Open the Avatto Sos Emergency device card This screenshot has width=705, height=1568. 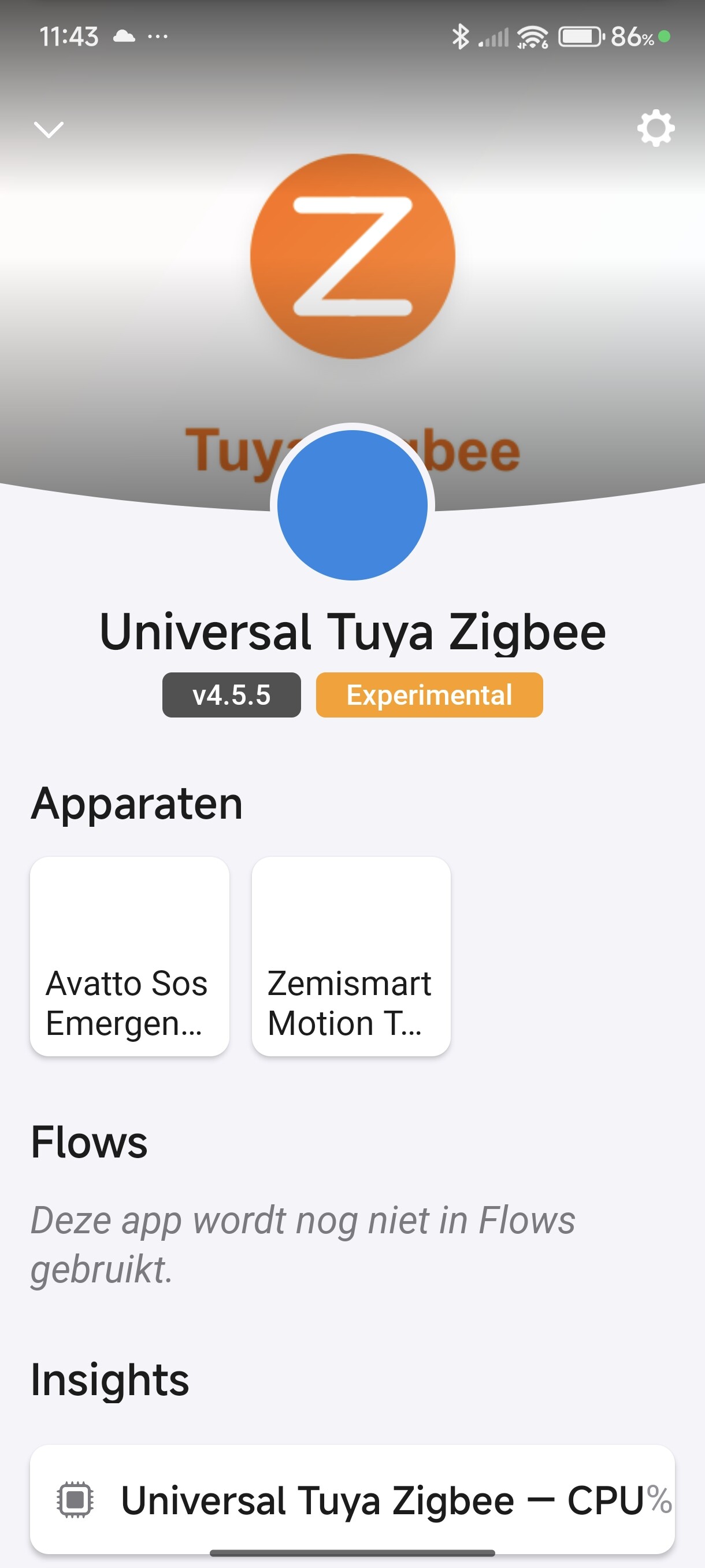[129, 956]
